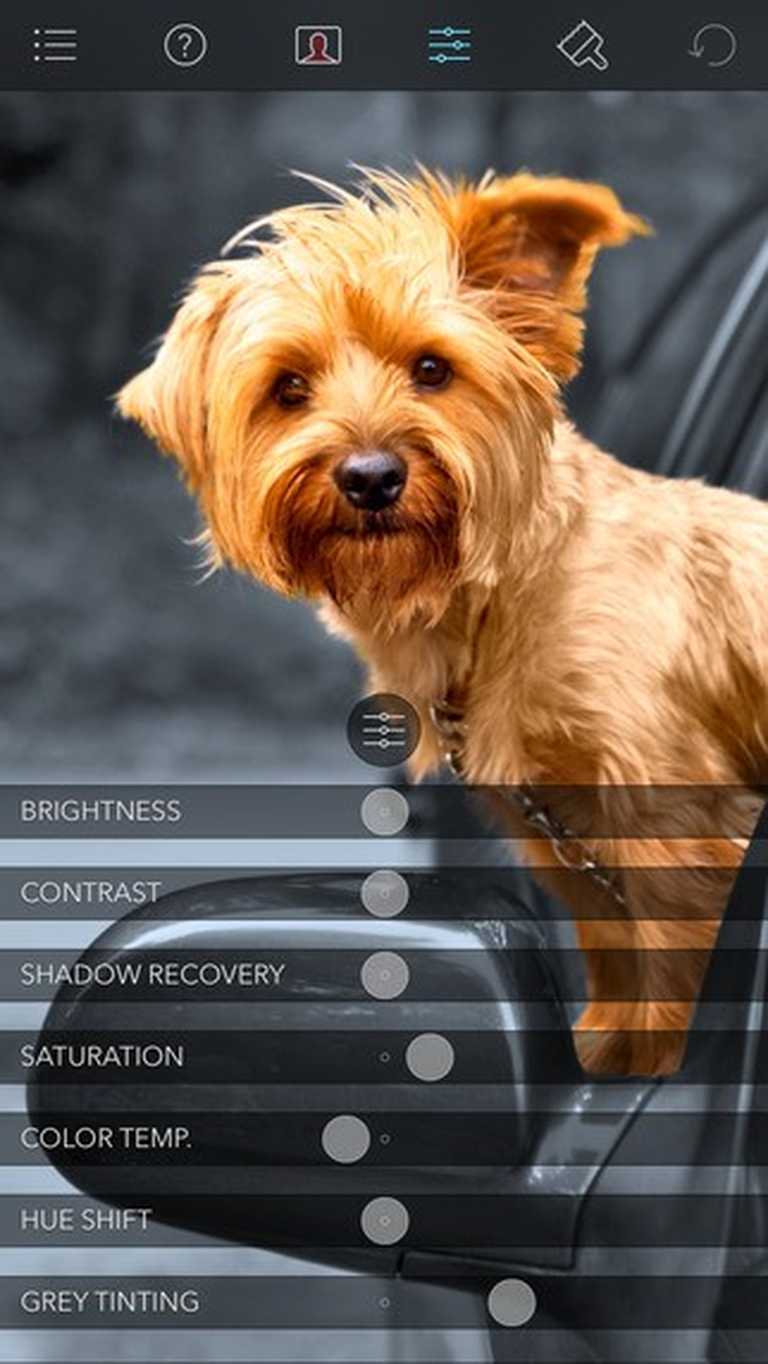
Task: Open the help question mark
Action: (x=185, y=45)
